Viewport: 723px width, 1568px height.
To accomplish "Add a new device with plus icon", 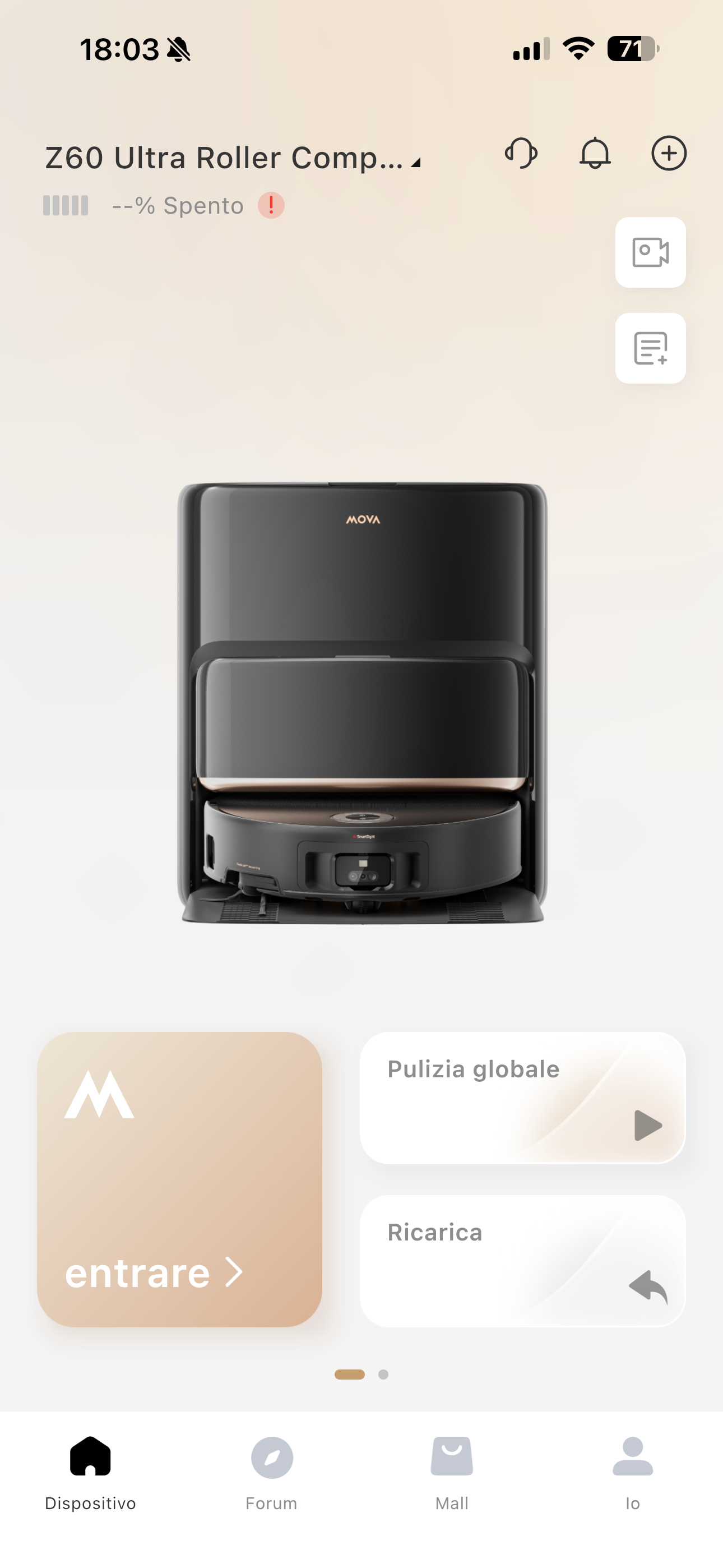I will 669,153.
